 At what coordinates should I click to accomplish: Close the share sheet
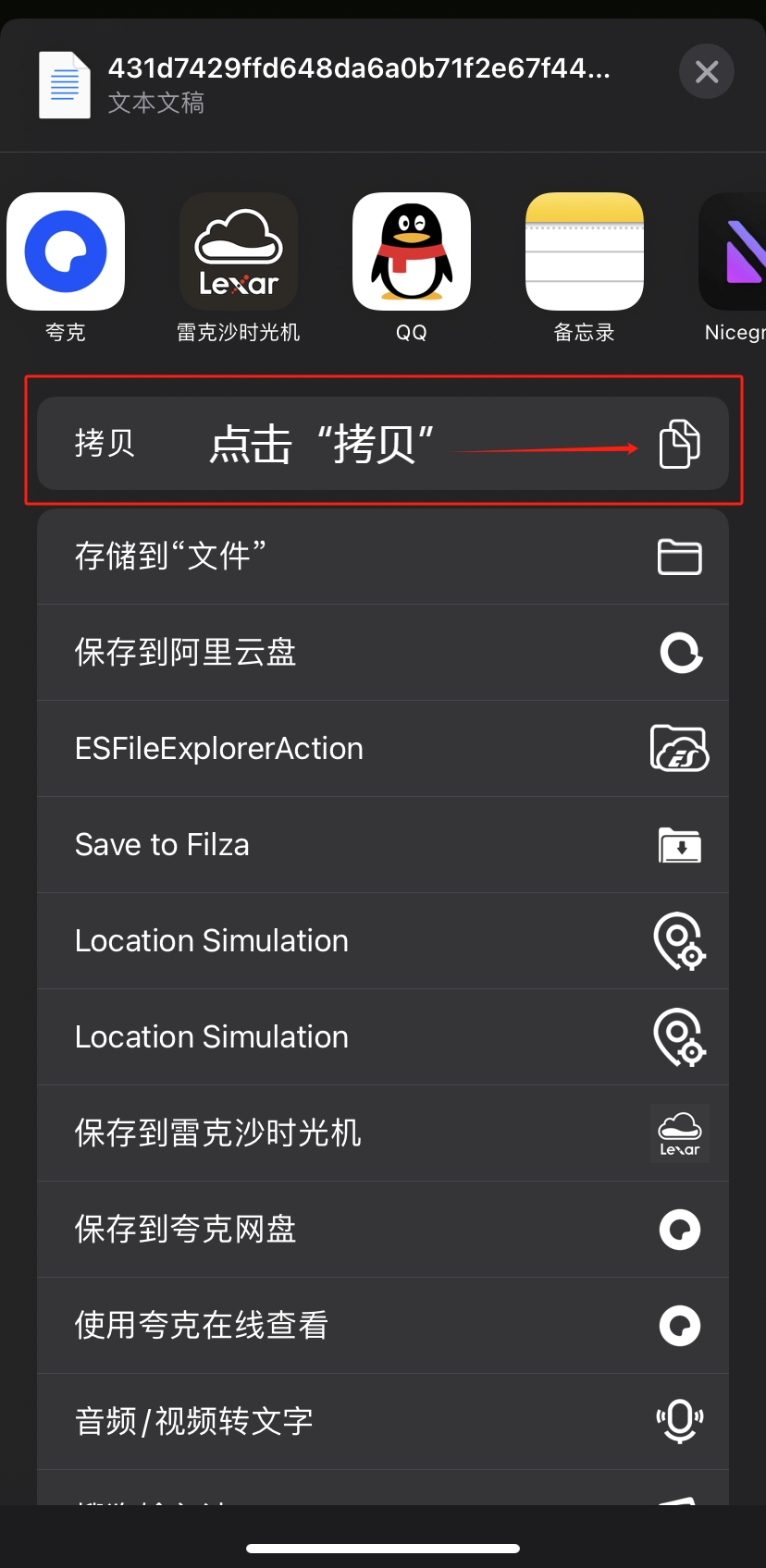point(707,71)
